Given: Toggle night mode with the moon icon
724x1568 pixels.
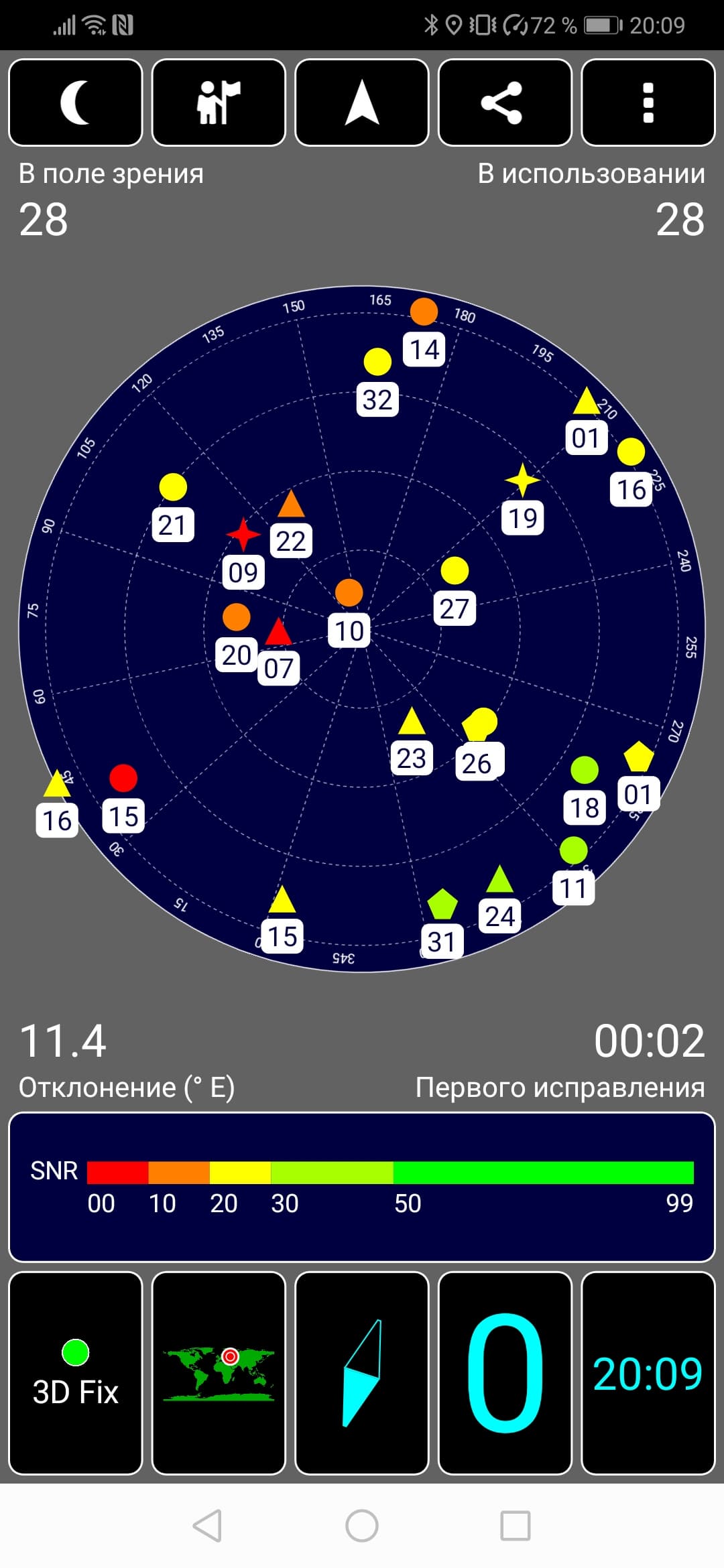Looking at the screenshot, I should [x=76, y=103].
